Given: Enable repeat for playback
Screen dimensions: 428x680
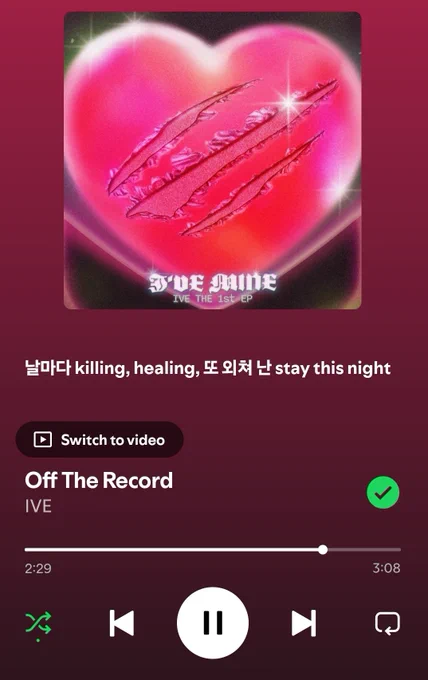Looking at the screenshot, I should click(387, 623).
